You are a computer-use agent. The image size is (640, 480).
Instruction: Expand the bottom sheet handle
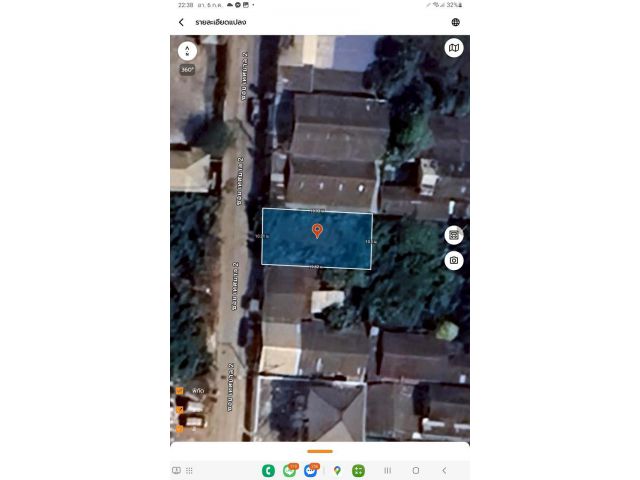point(320,451)
